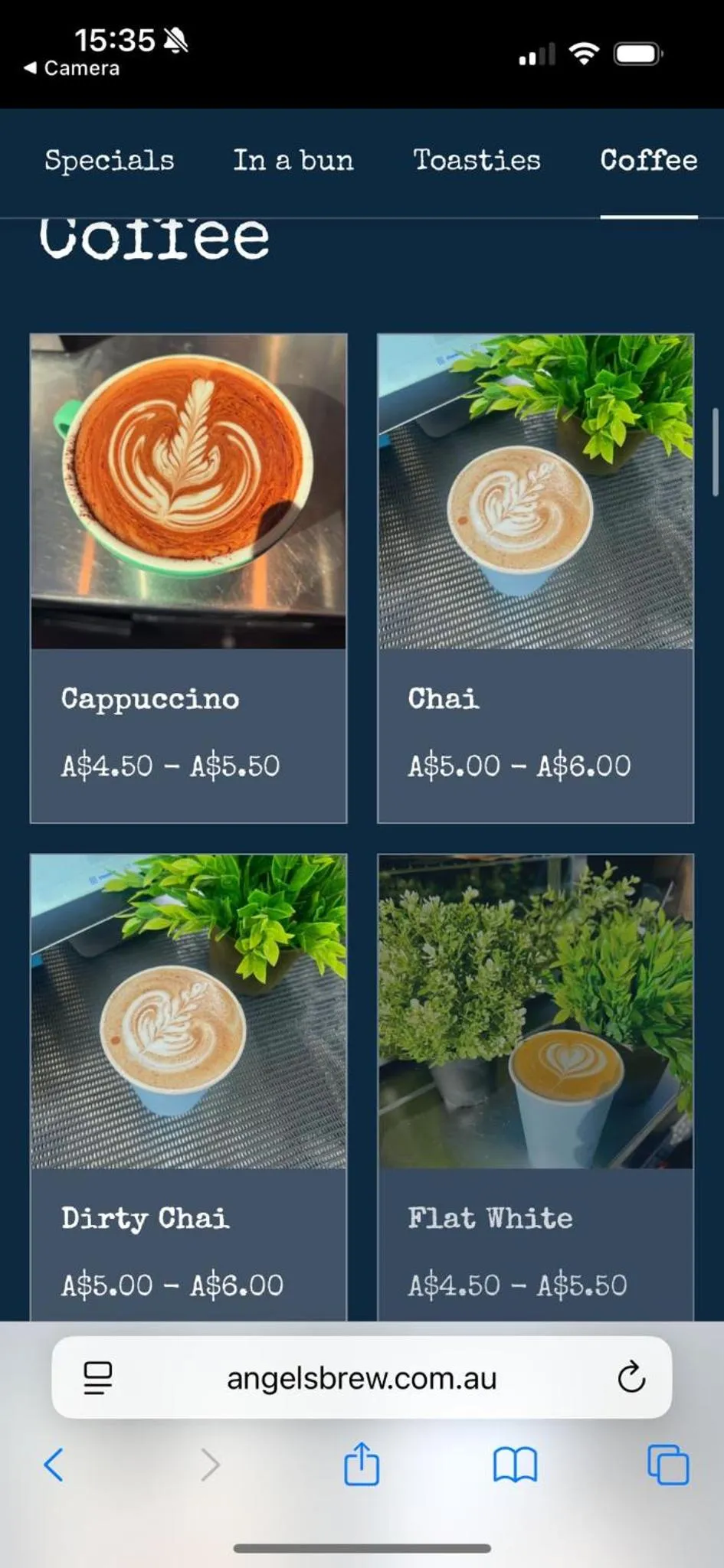View the Dirty Chai item
Viewport: 724px width, 1568px height.
pyautogui.click(x=188, y=1087)
